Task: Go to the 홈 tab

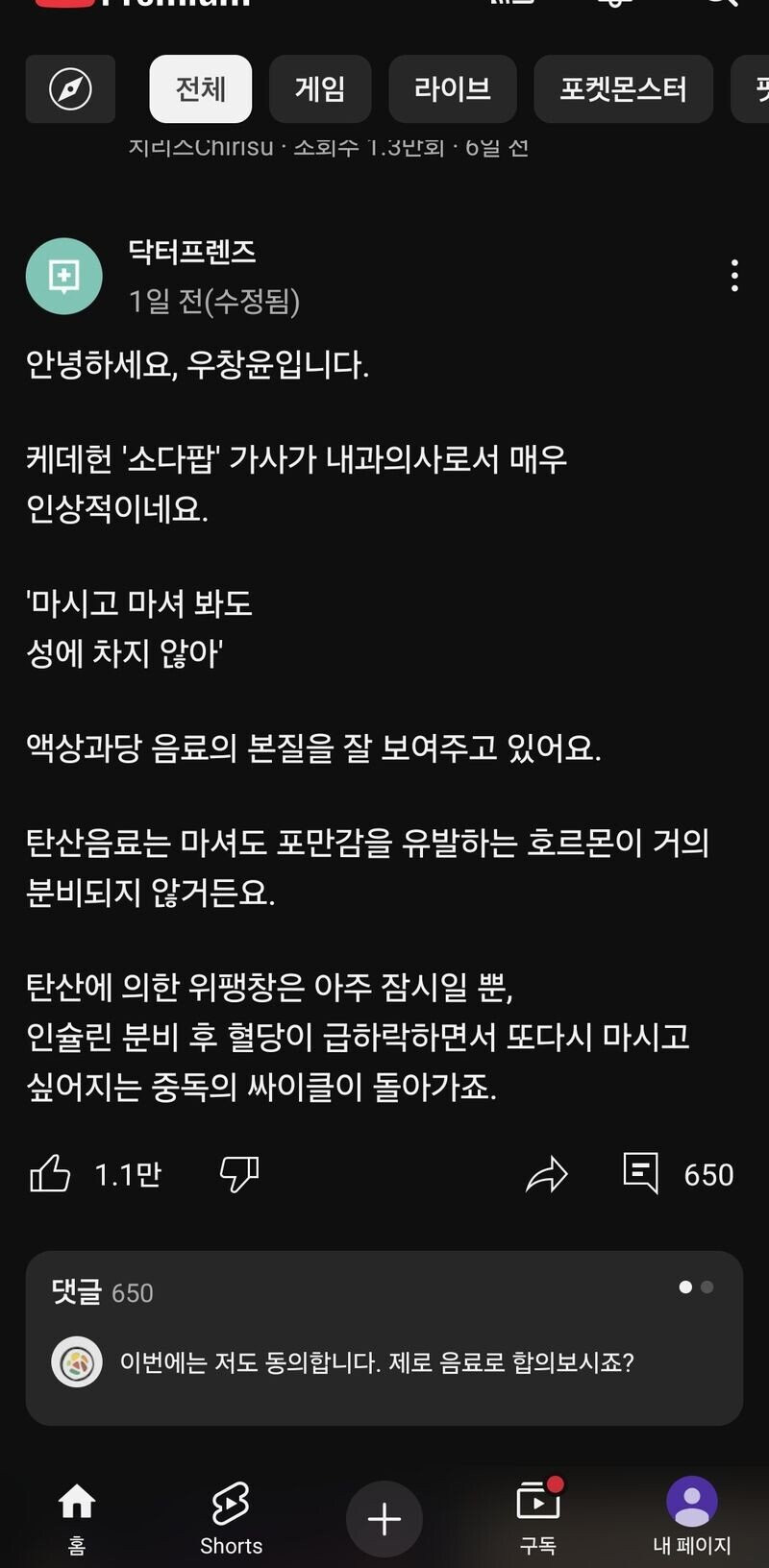Action: 77,1518
